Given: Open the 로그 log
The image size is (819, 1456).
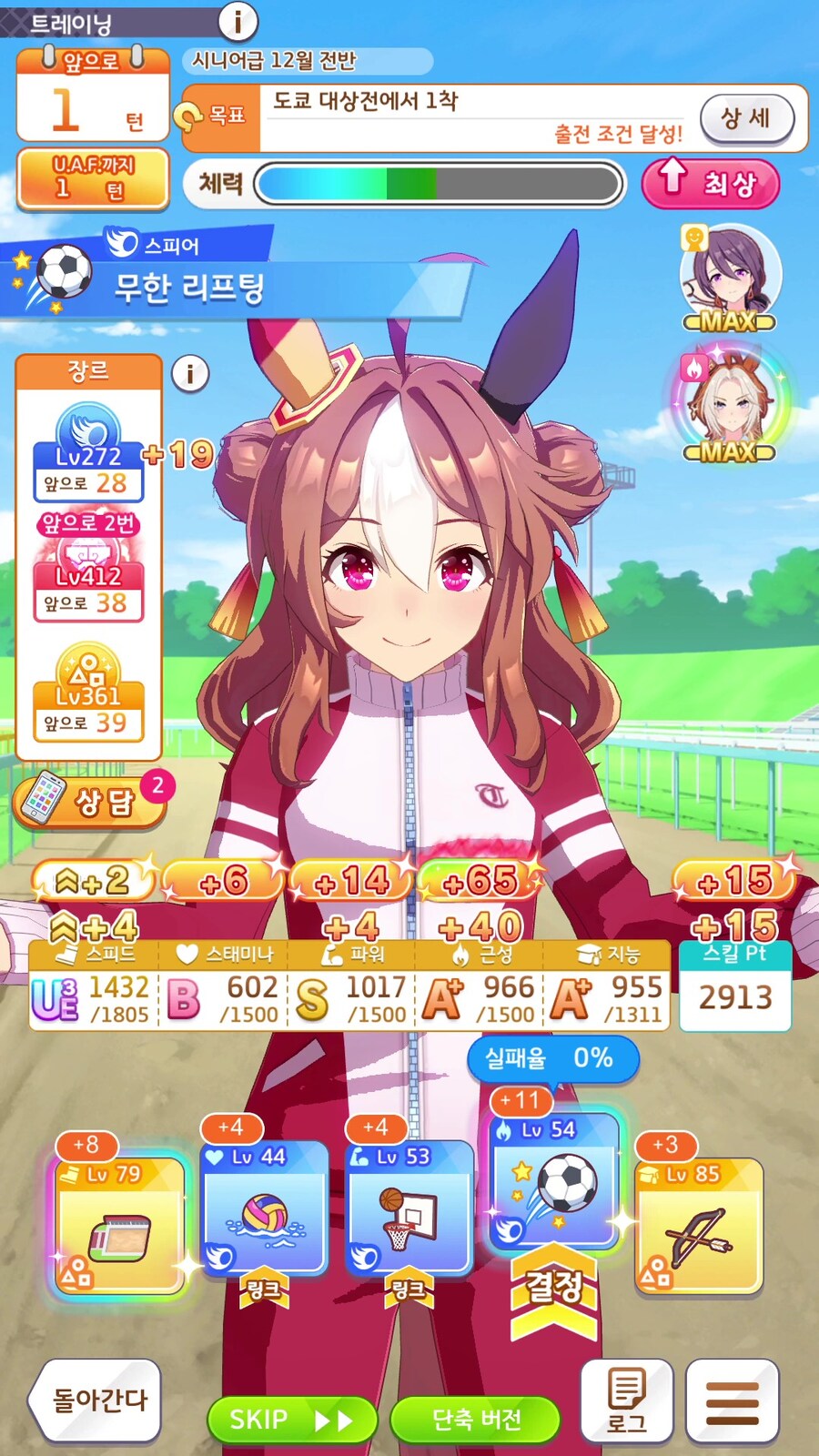Looking at the screenshot, I should pos(626,1400).
